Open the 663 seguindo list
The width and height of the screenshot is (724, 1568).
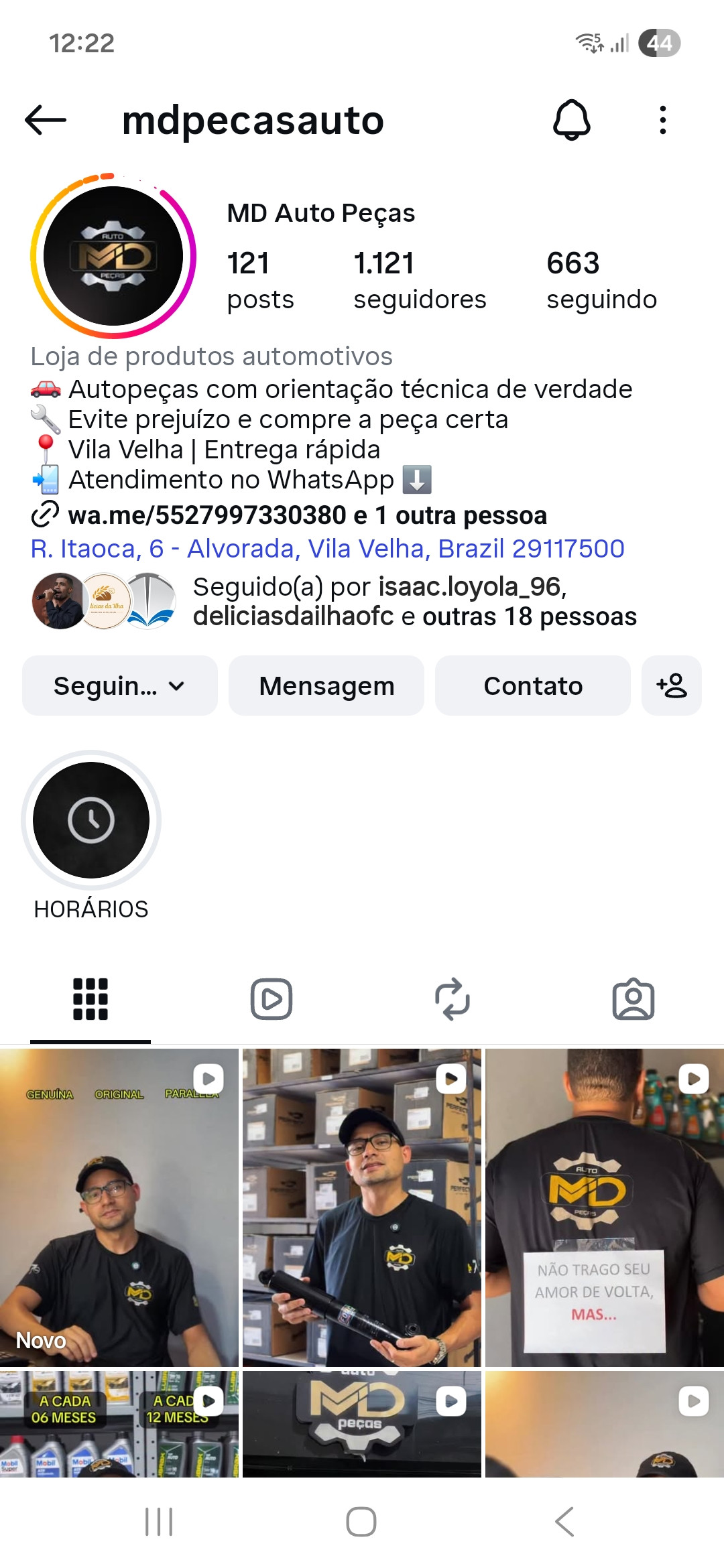[x=601, y=280]
